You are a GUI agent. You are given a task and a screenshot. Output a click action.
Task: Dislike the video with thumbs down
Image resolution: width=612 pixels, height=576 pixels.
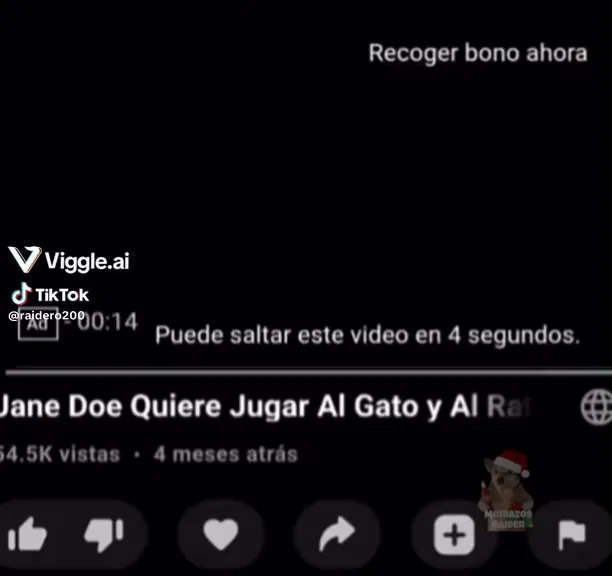(x=104, y=535)
